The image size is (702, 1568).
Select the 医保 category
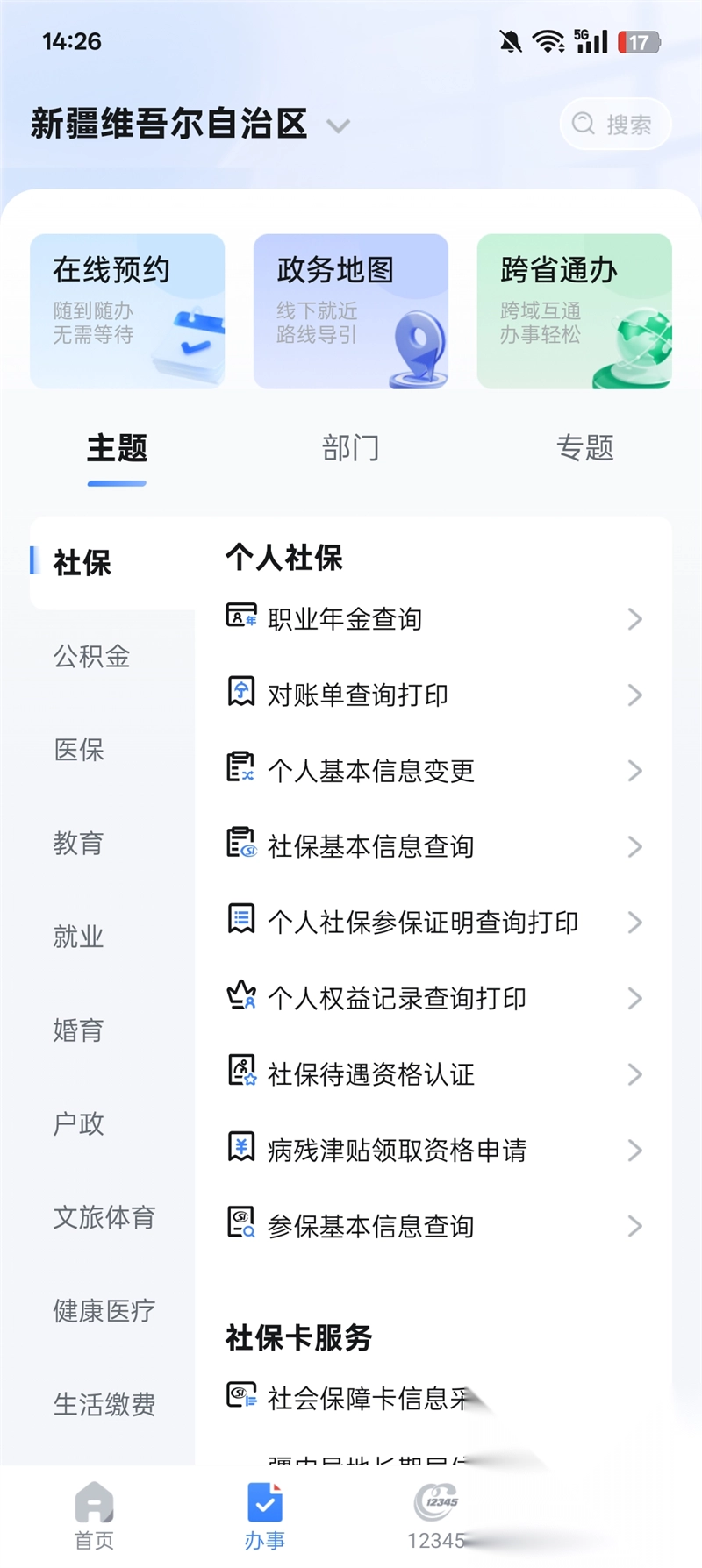(x=79, y=750)
